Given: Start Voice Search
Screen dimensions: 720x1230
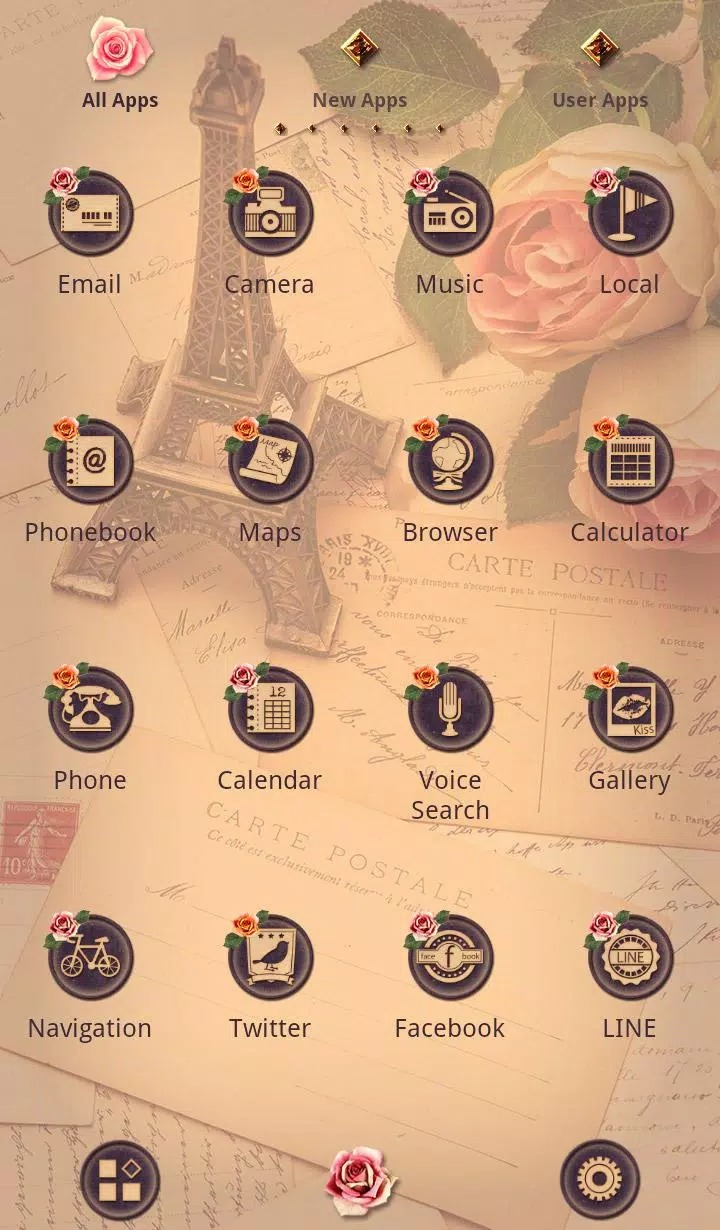Looking at the screenshot, I should tap(450, 710).
